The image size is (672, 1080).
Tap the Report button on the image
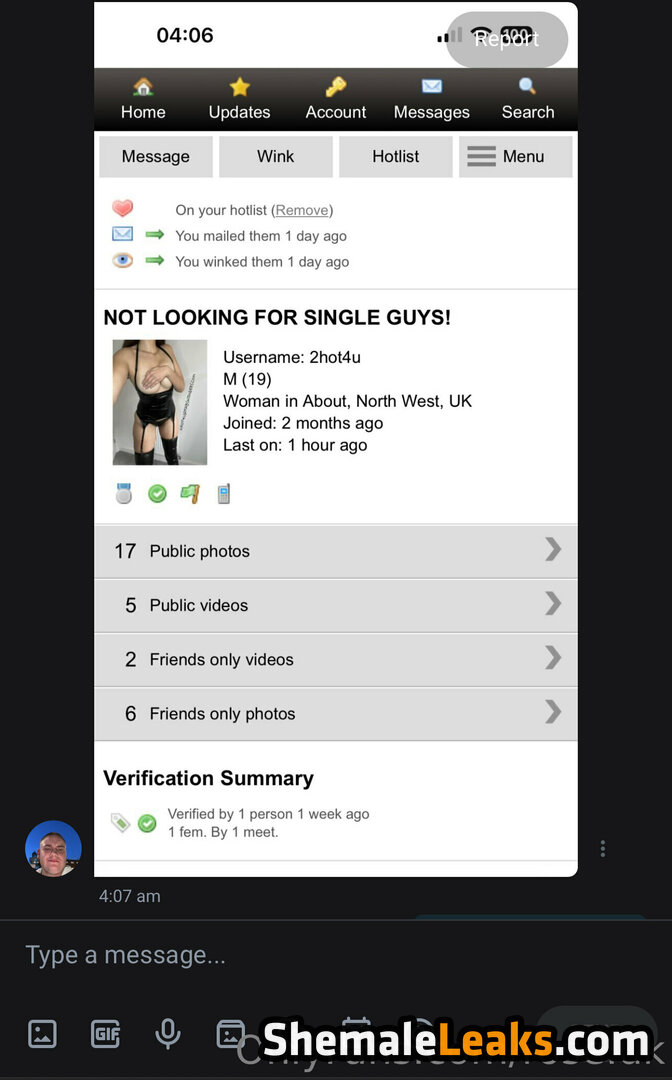click(x=506, y=40)
